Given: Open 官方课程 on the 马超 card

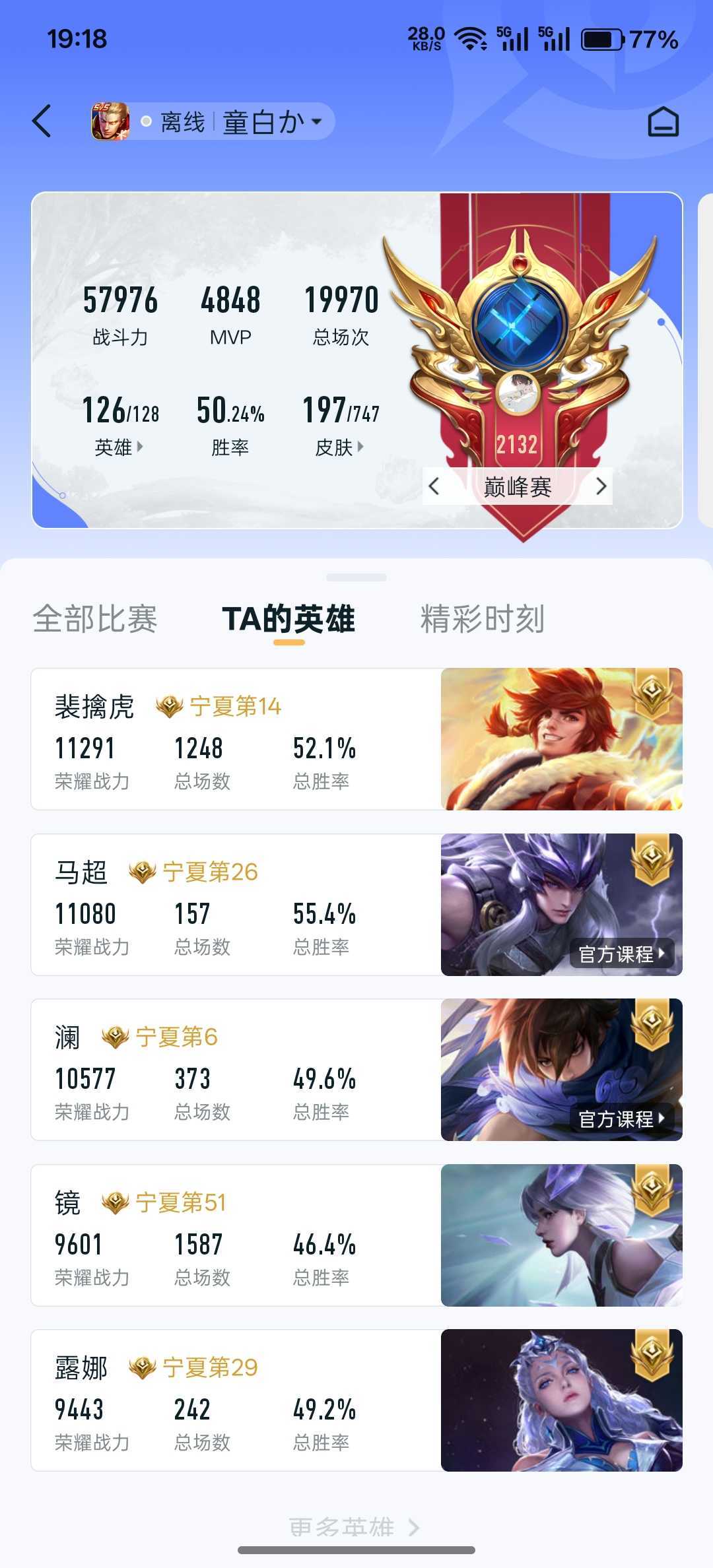Looking at the screenshot, I should 621,954.
